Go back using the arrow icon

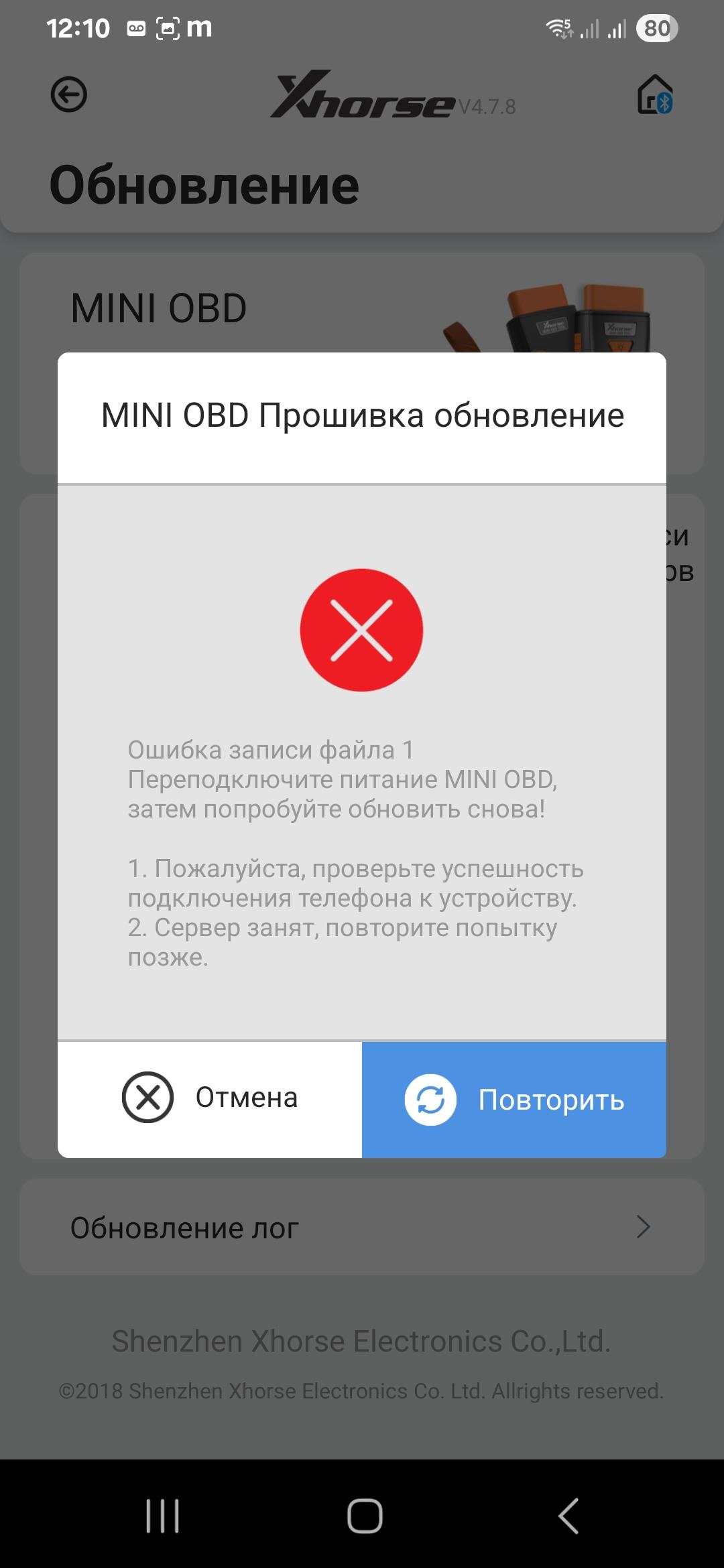click(69, 94)
